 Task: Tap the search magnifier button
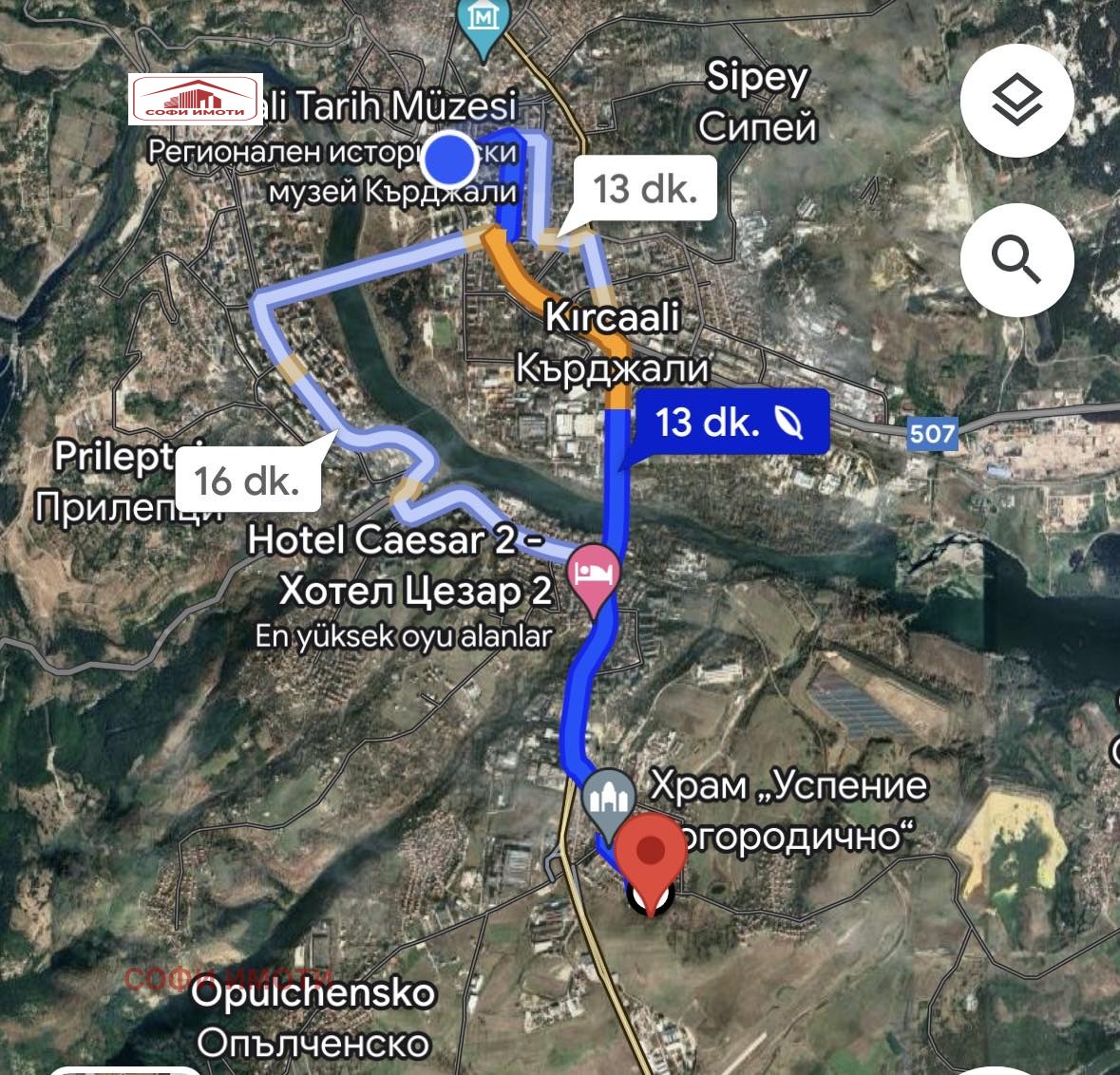[x=1016, y=258]
